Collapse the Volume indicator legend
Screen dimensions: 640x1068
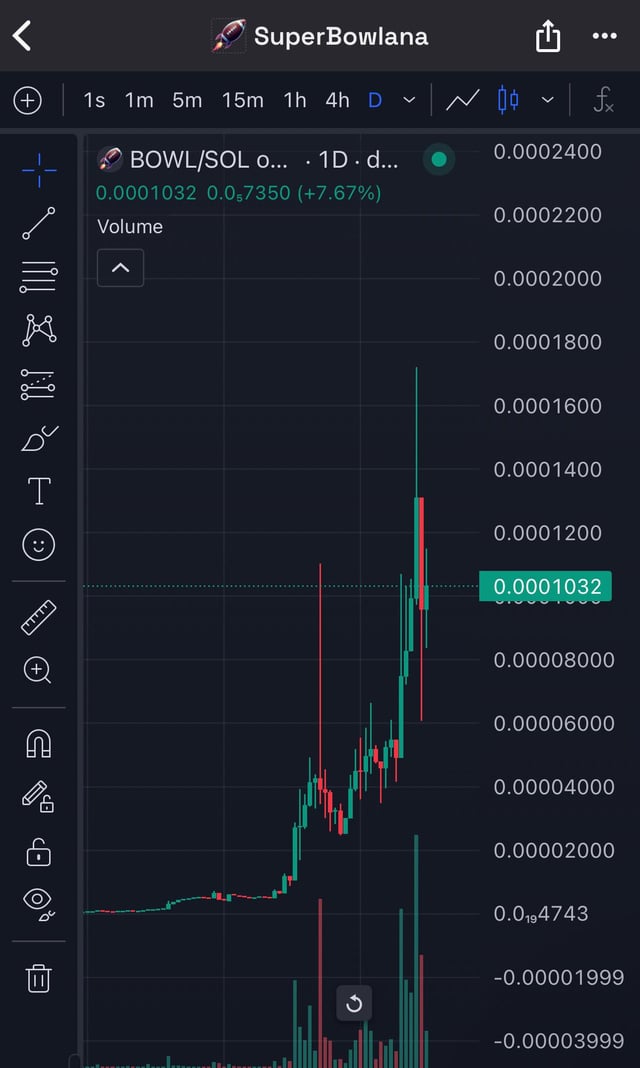(x=120, y=268)
